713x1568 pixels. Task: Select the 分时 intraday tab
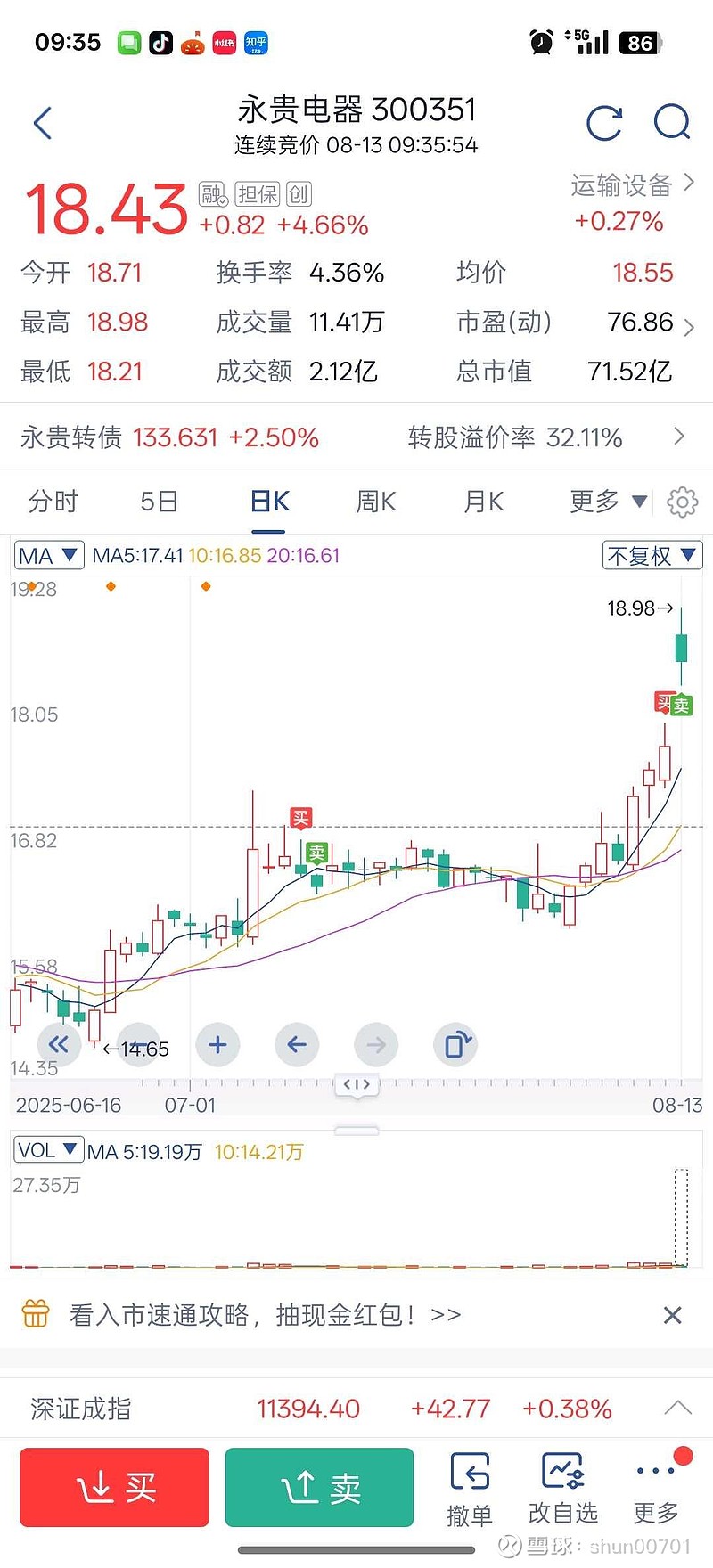coord(52,502)
